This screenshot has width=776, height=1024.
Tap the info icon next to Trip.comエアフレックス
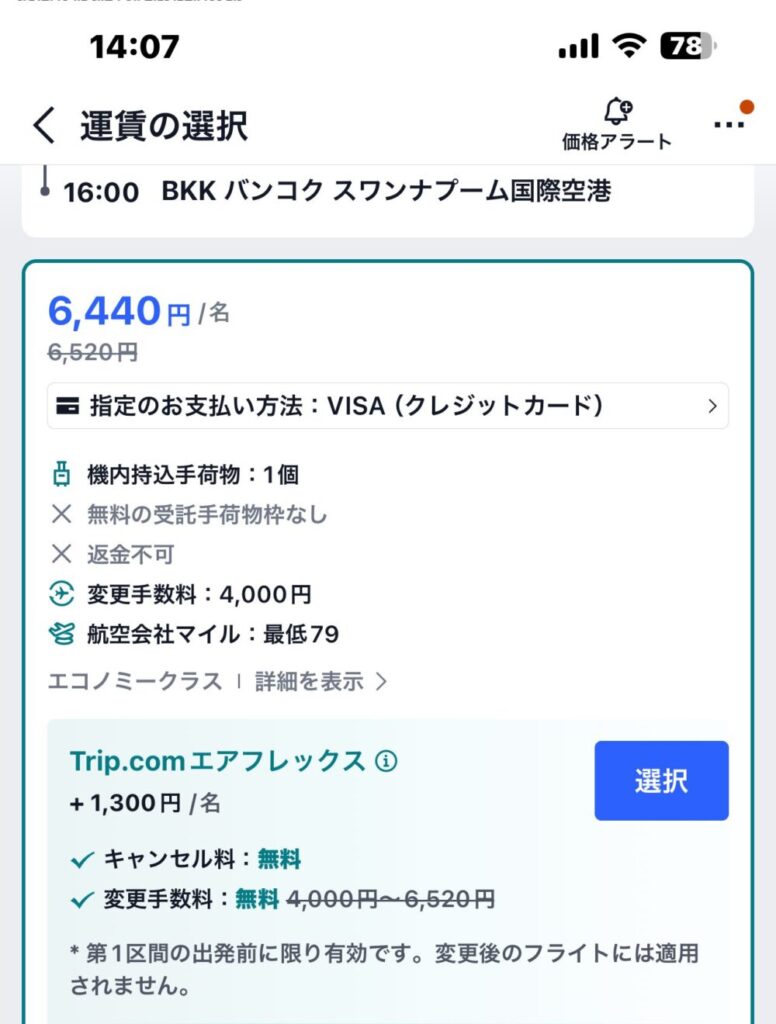click(x=386, y=762)
